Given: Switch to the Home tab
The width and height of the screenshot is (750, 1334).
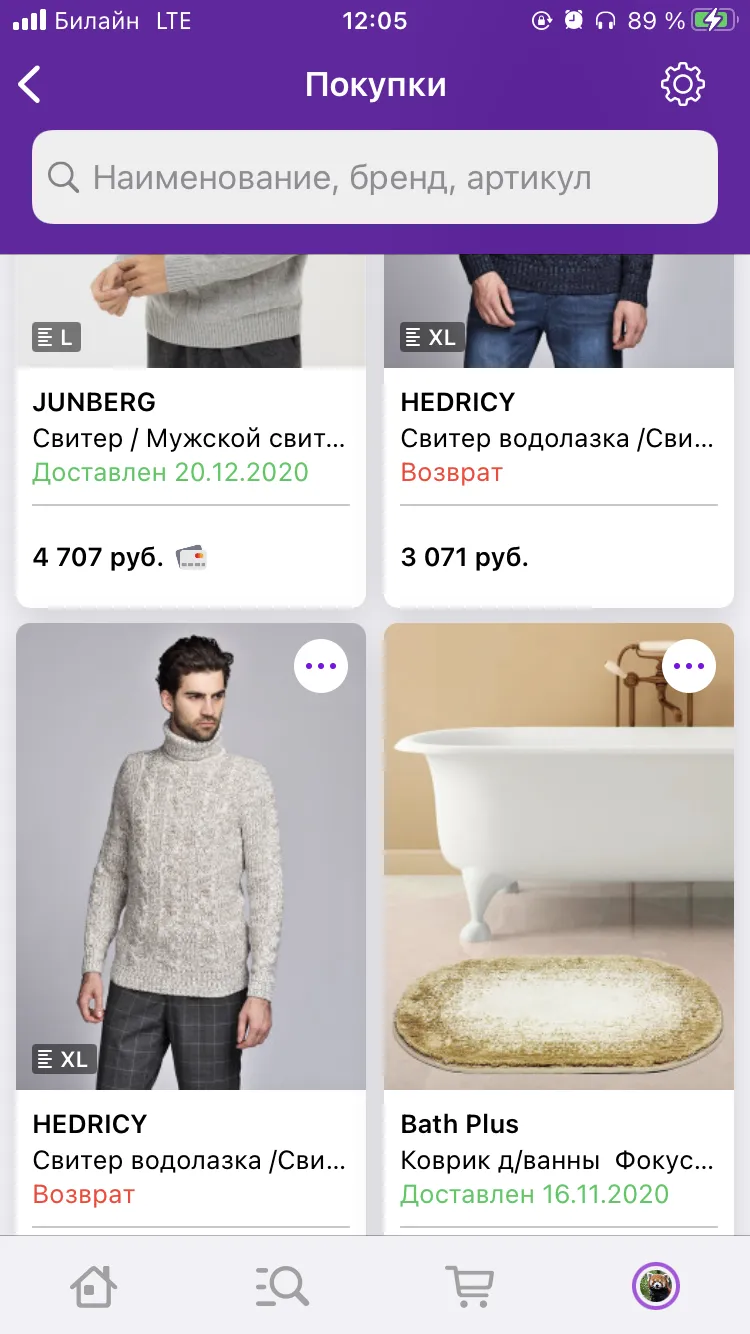Looking at the screenshot, I should [94, 1285].
